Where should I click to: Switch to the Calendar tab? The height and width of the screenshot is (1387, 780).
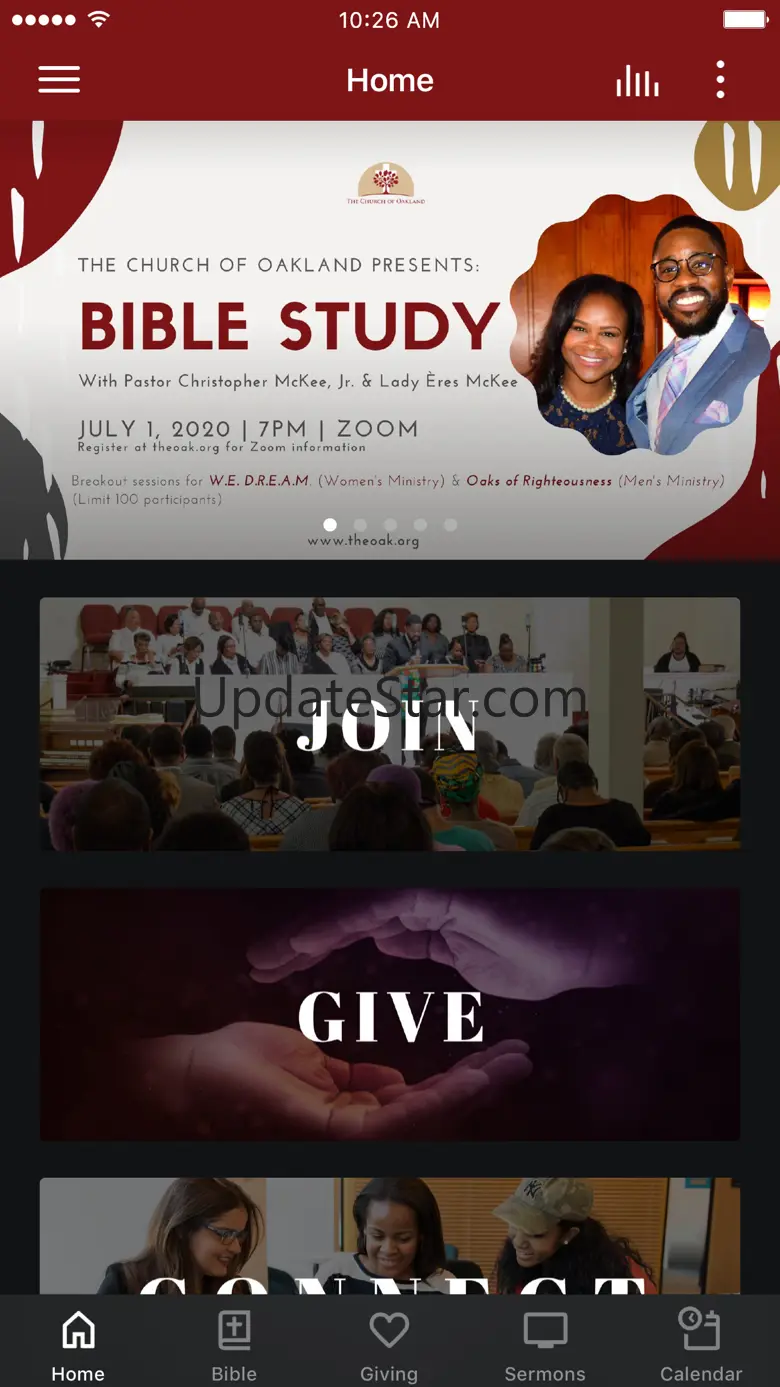[700, 1345]
